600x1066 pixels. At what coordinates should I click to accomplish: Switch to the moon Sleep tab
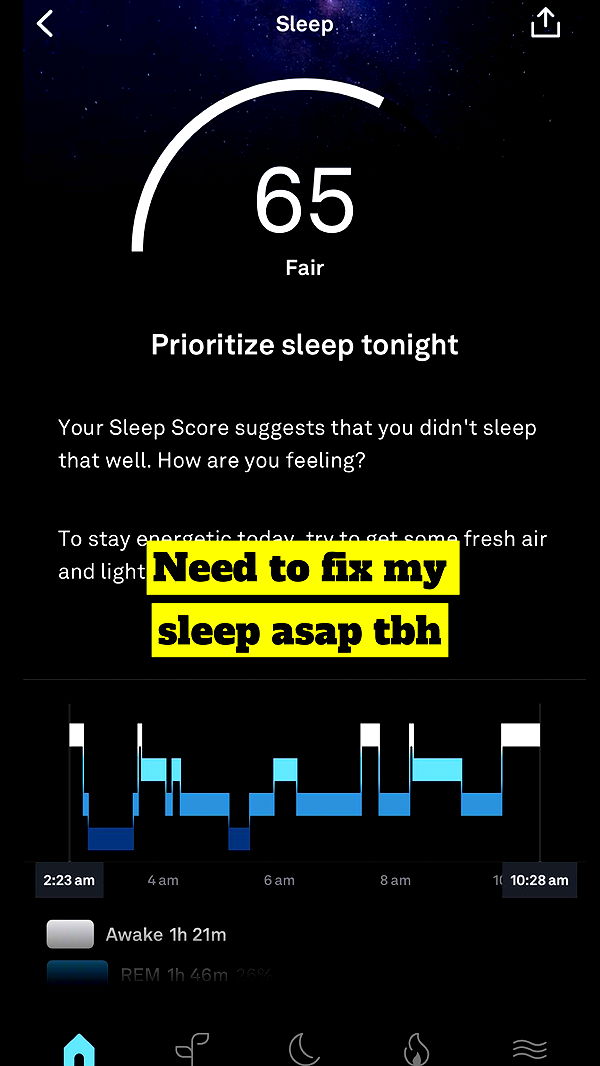point(304,1048)
